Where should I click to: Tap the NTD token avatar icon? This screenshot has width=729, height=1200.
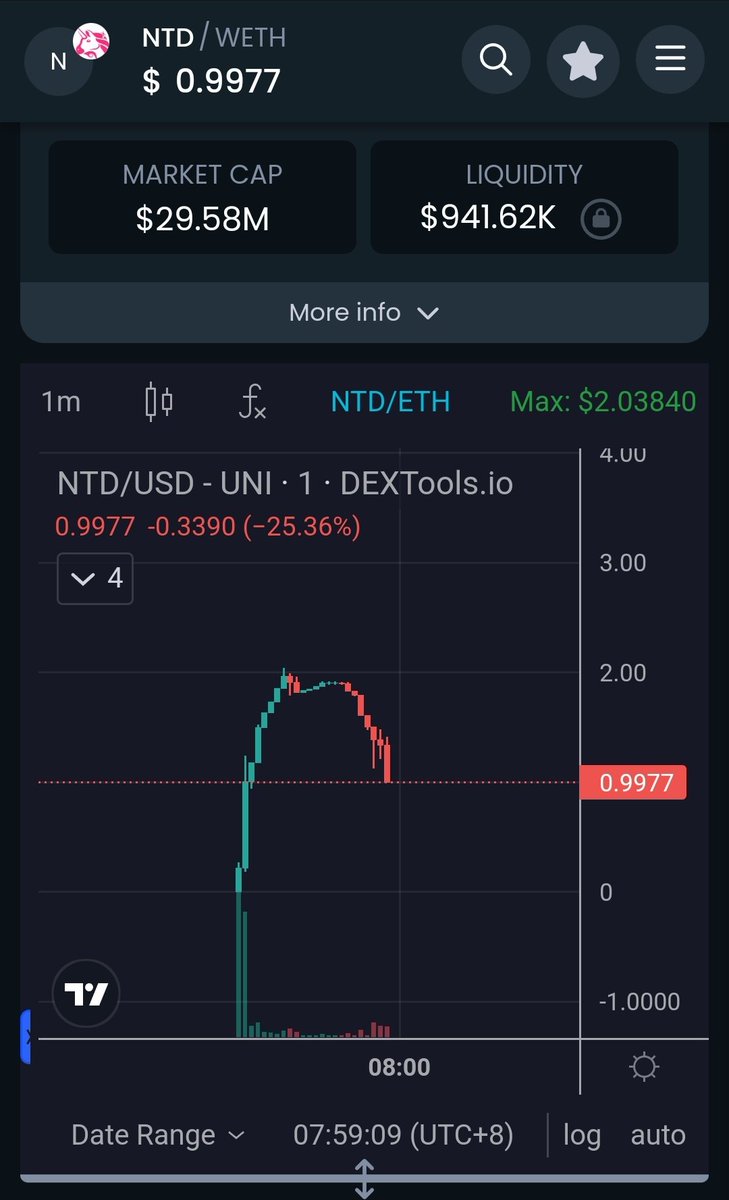coord(58,61)
